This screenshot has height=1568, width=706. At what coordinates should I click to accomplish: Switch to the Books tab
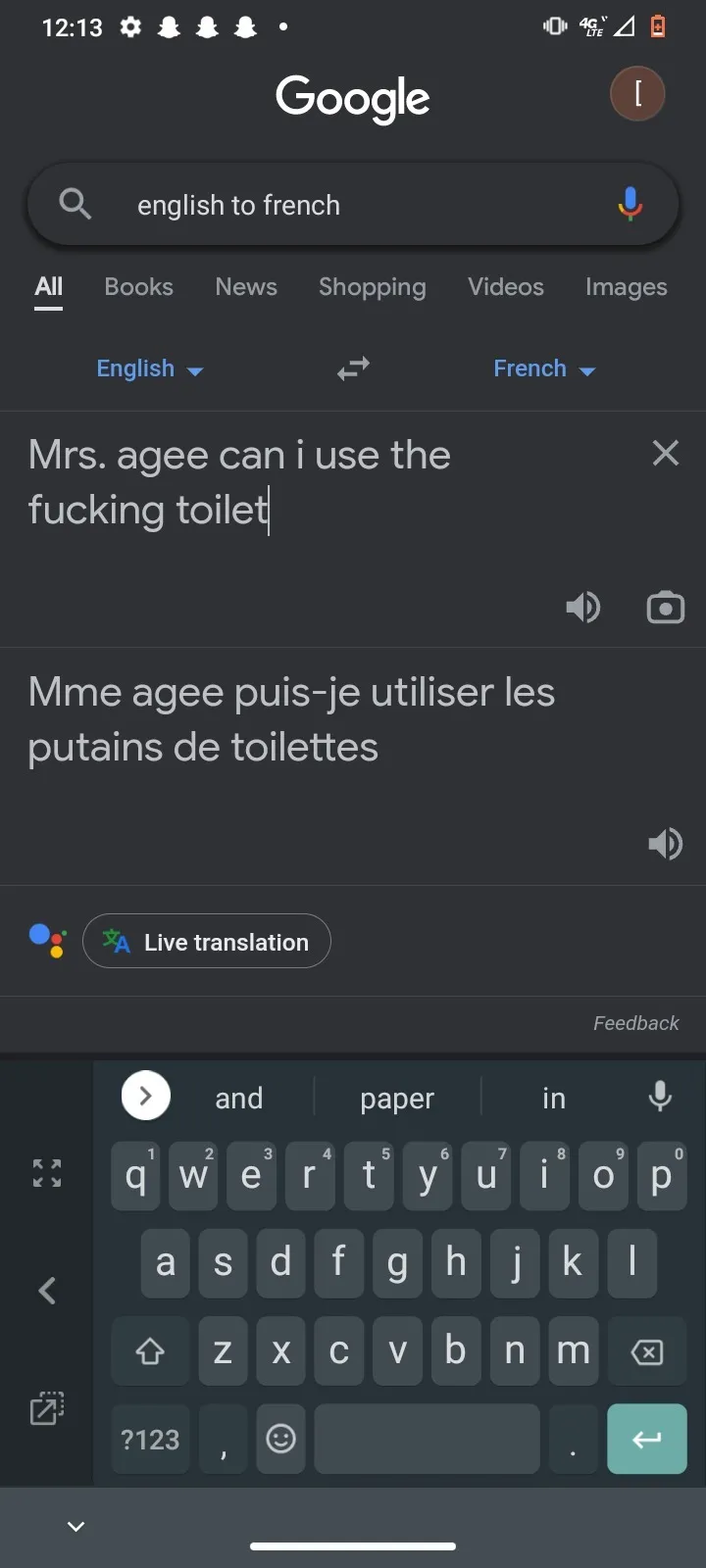click(x=138, y=287)
